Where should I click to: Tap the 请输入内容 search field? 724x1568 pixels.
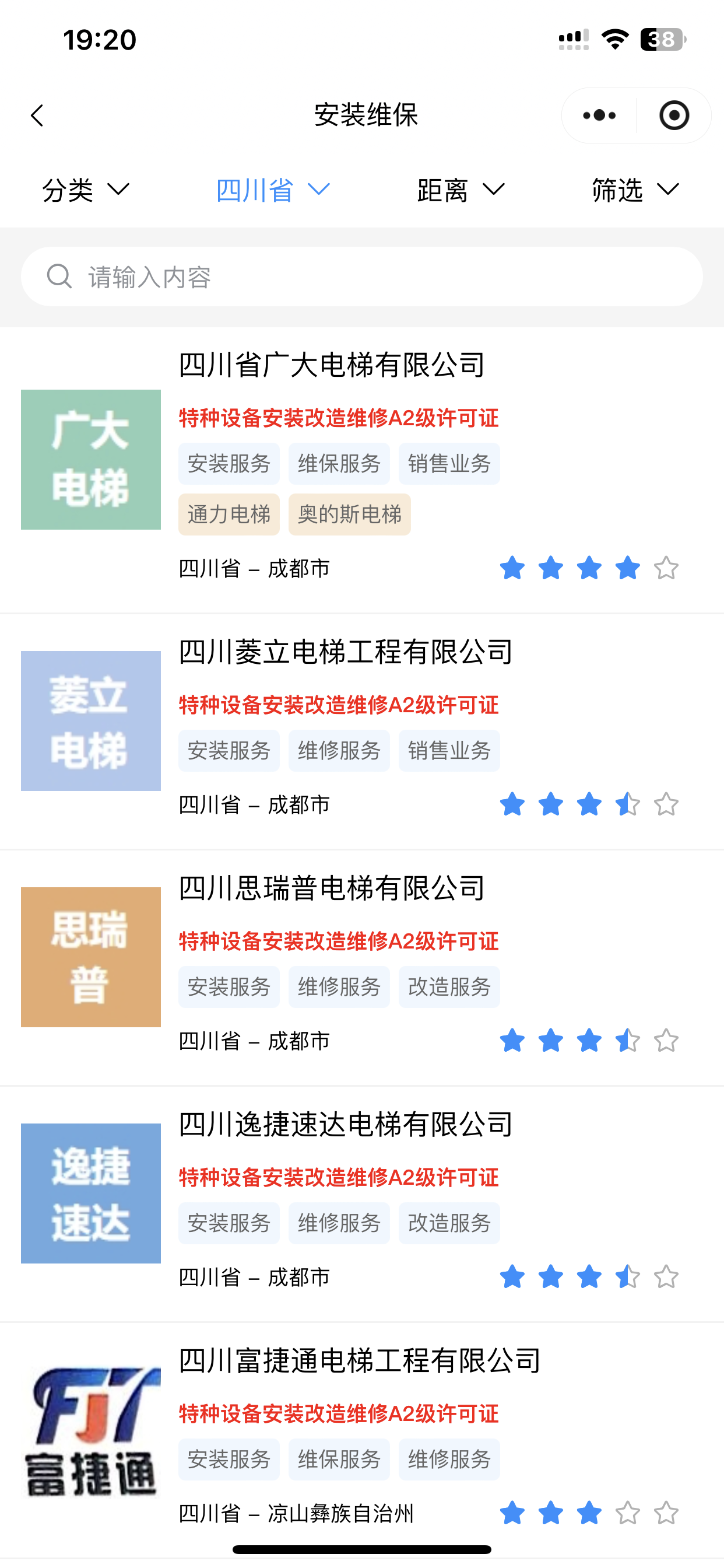point(362,277)
